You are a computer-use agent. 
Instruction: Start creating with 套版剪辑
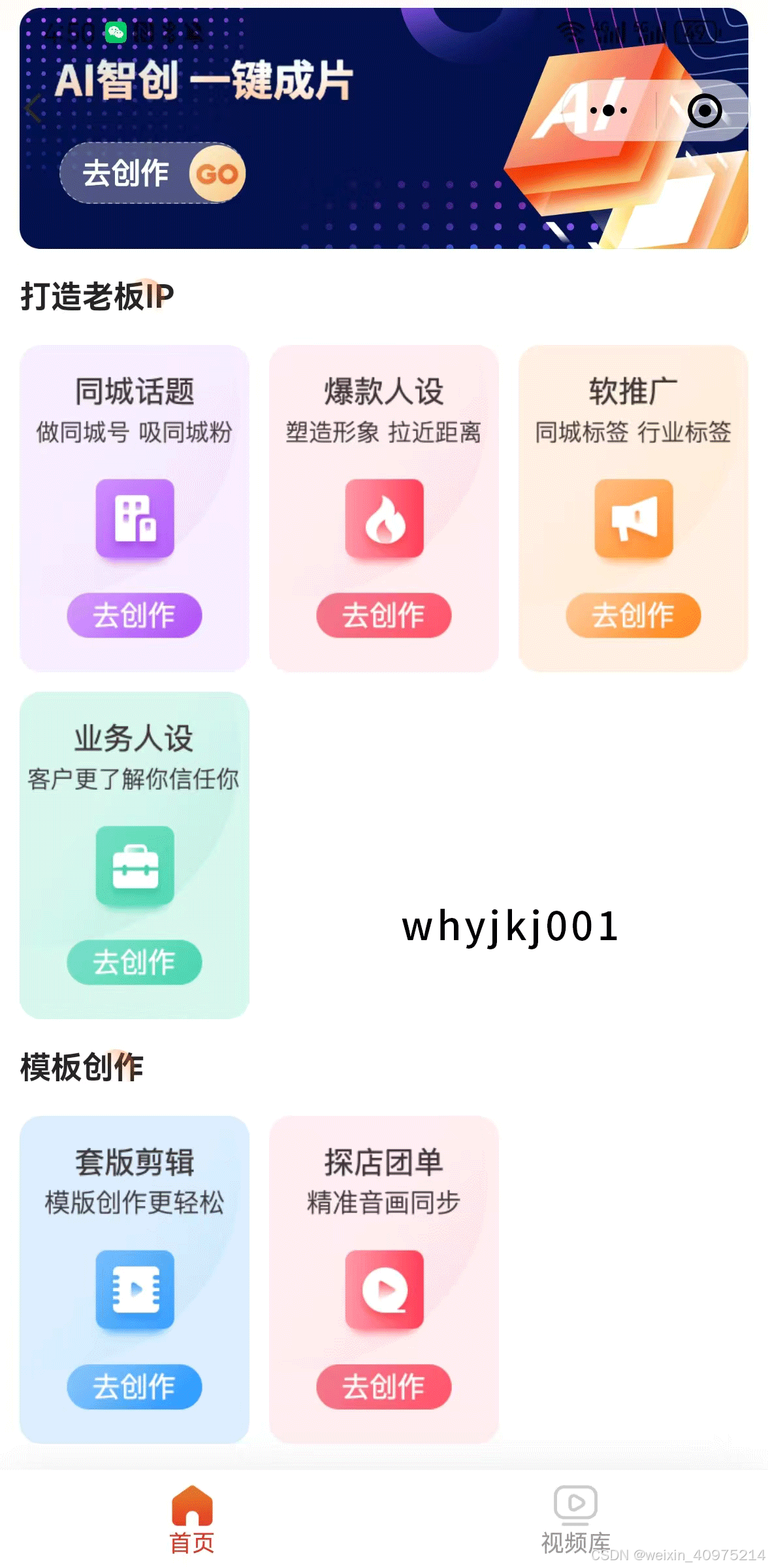[x=135, y=1386]
